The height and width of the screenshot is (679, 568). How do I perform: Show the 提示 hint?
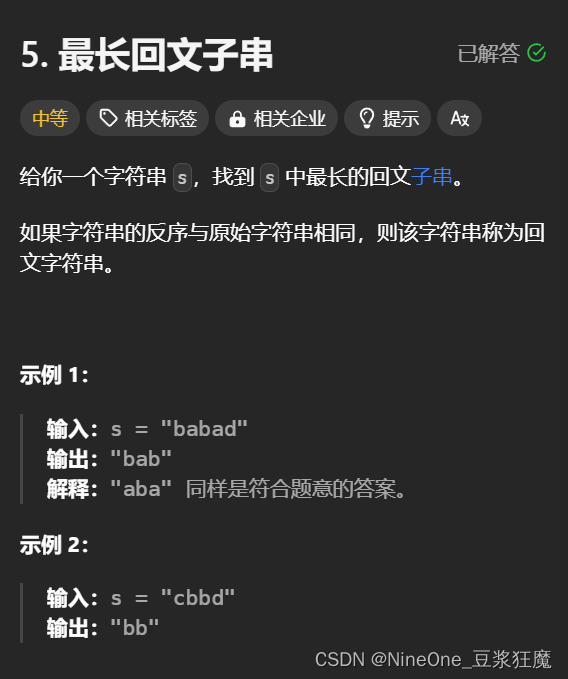(x=387, y=118)
